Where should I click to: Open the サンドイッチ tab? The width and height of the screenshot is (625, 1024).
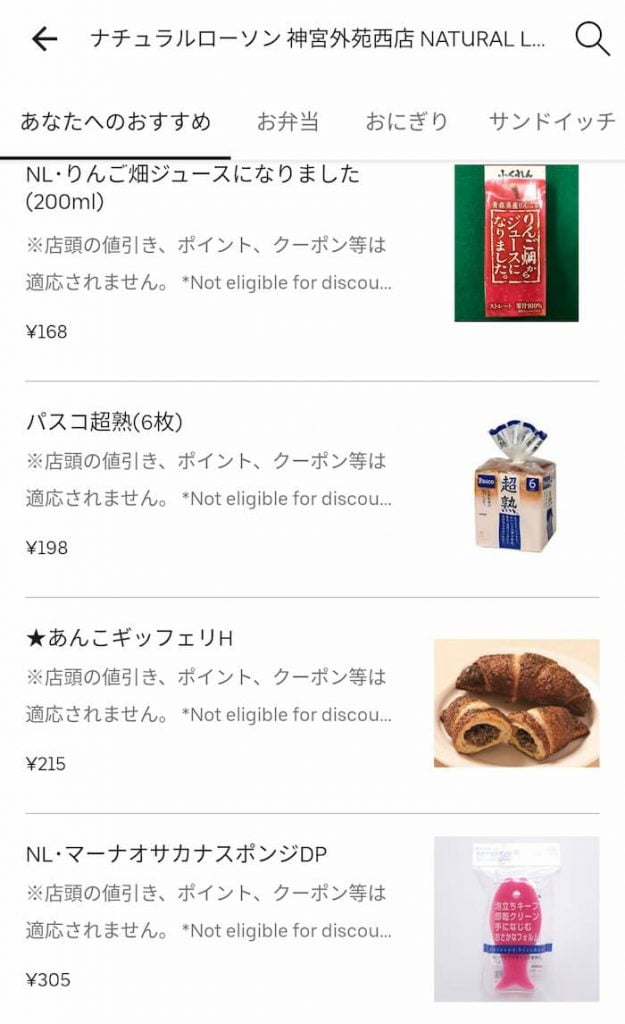point(552,122)
